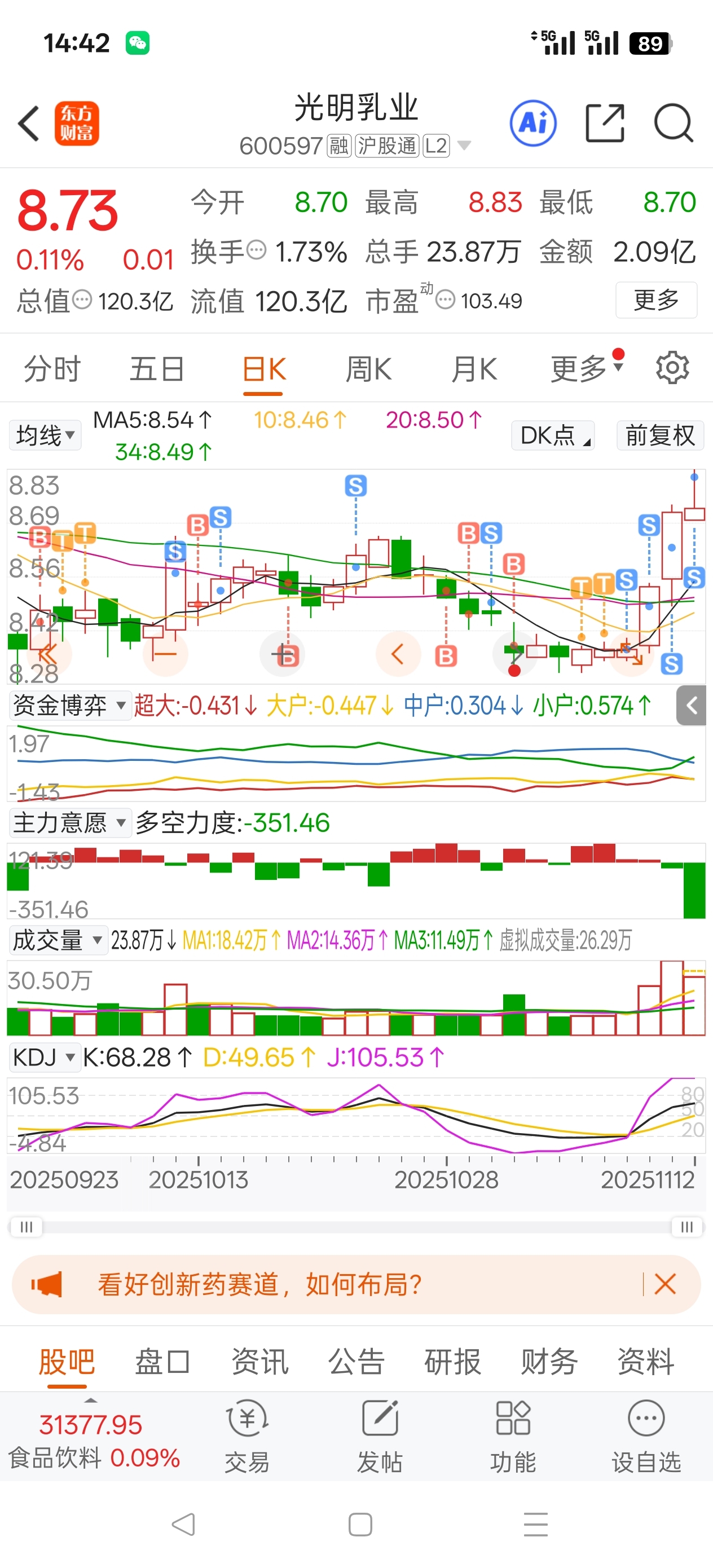Switch to the 分时 chart tab
The image size is (713, 1568).
(52, 369)
